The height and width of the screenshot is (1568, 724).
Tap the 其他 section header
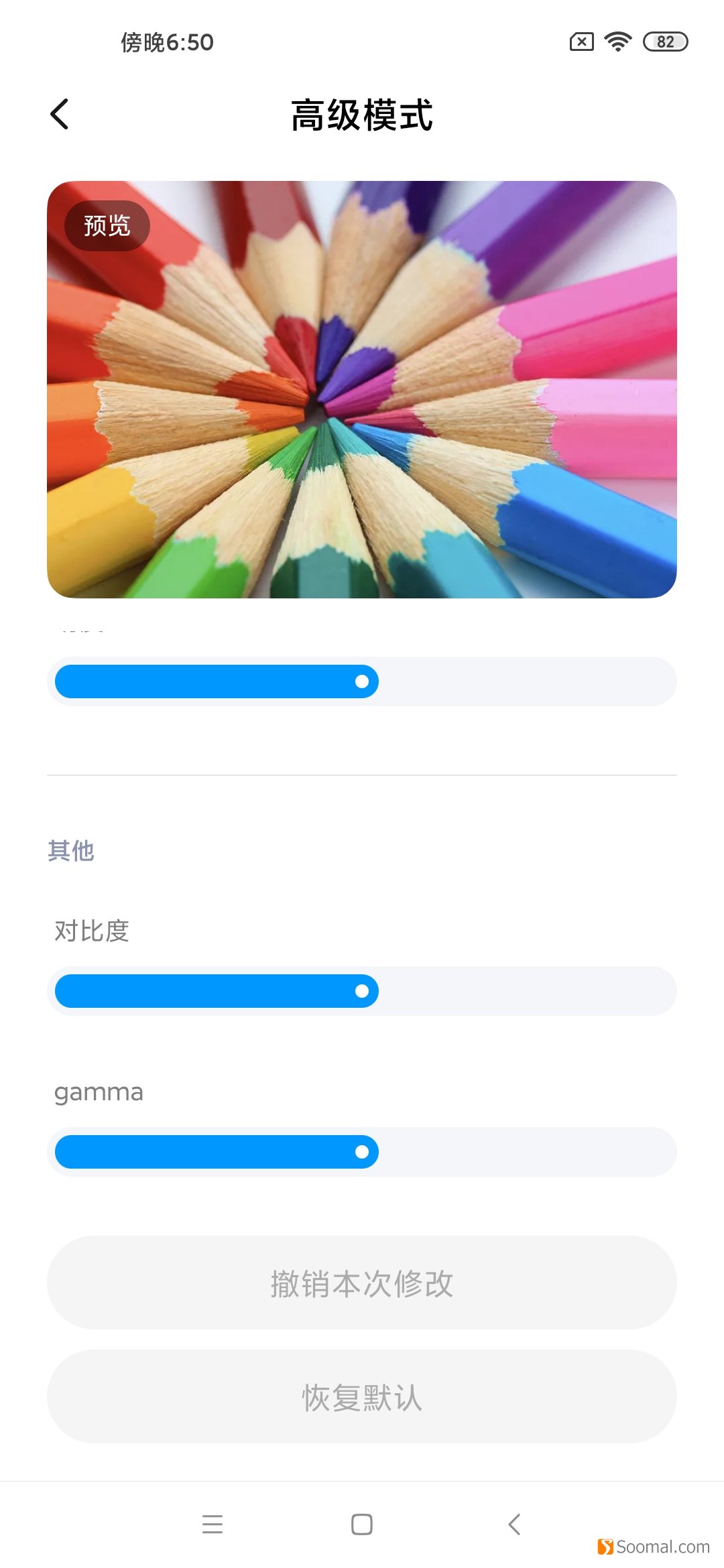70,850
